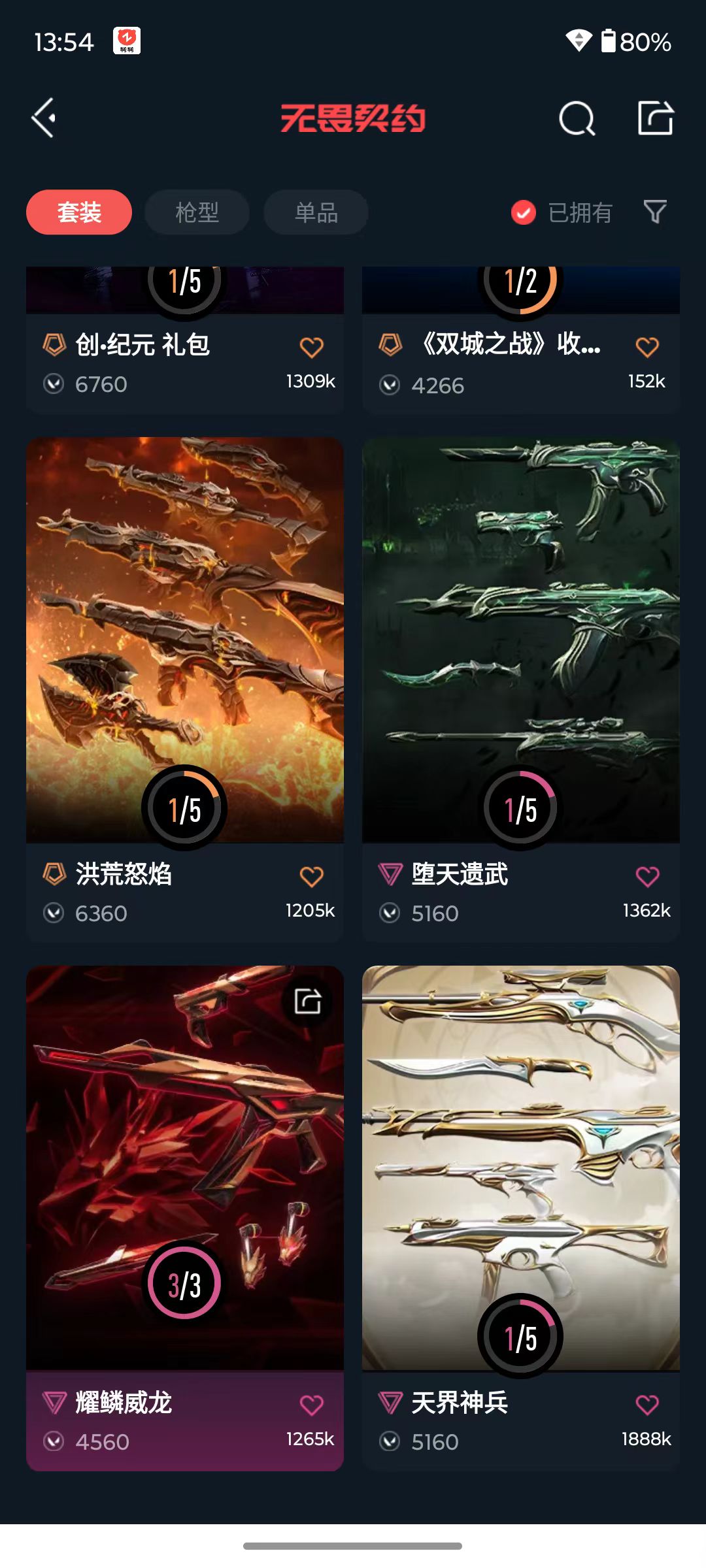The width and height of the screenshot is (706, 1568).
Task: Go back using the top-left arrow
Action: (44, 118)
